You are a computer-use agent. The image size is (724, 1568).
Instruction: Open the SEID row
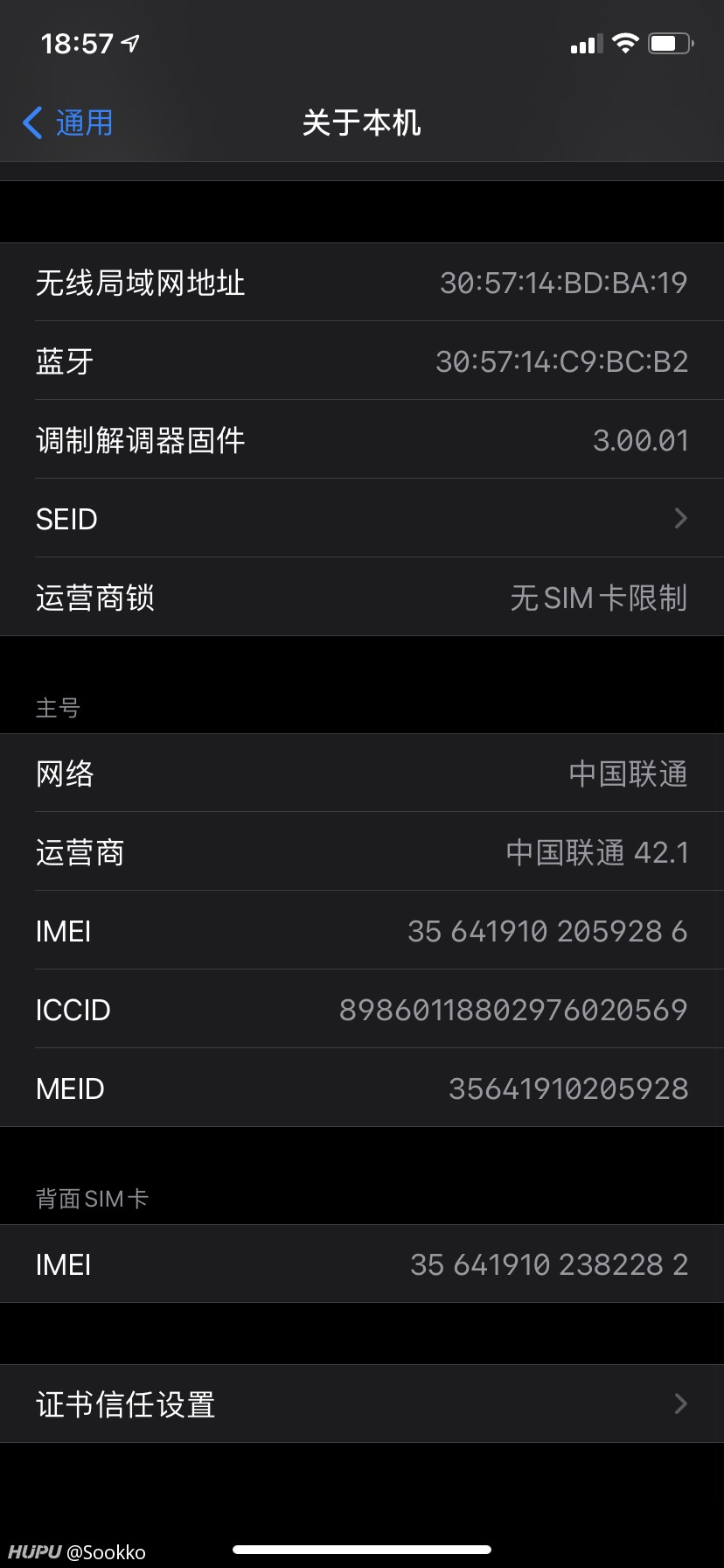click(362, 519)
